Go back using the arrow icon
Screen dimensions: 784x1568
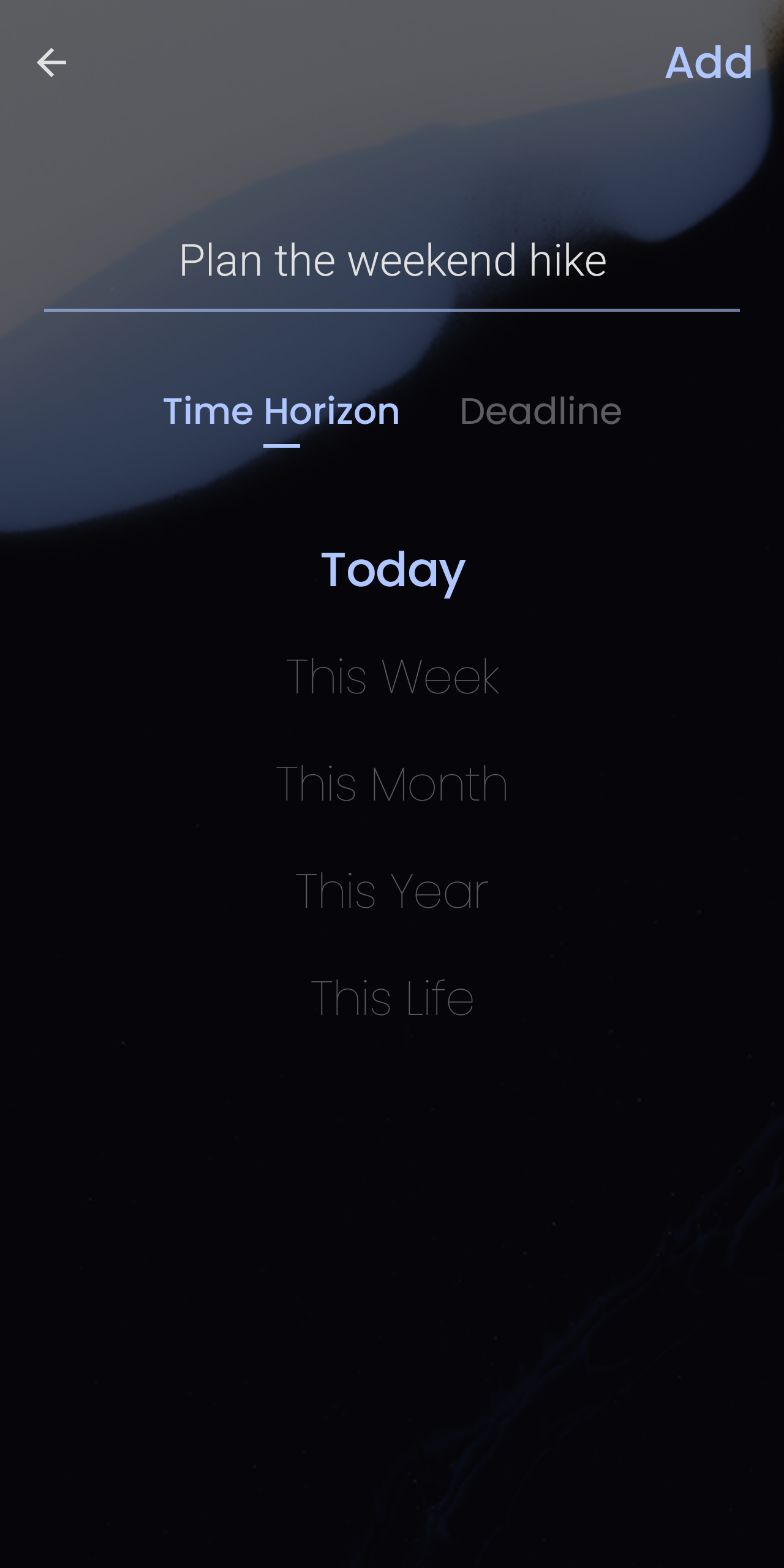click(x=51, y=62)
